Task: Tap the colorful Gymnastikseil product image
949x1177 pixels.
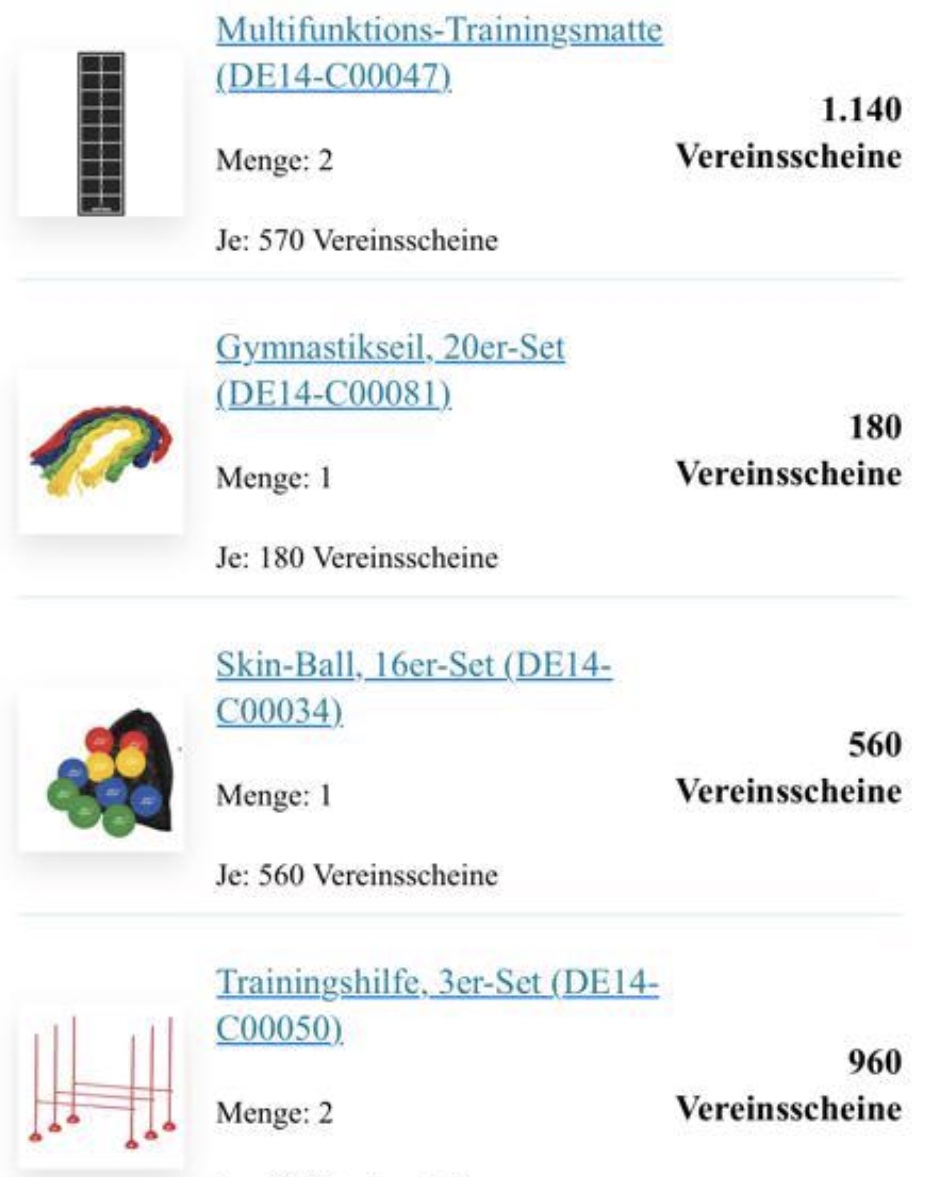Action: tap(101, 450)
